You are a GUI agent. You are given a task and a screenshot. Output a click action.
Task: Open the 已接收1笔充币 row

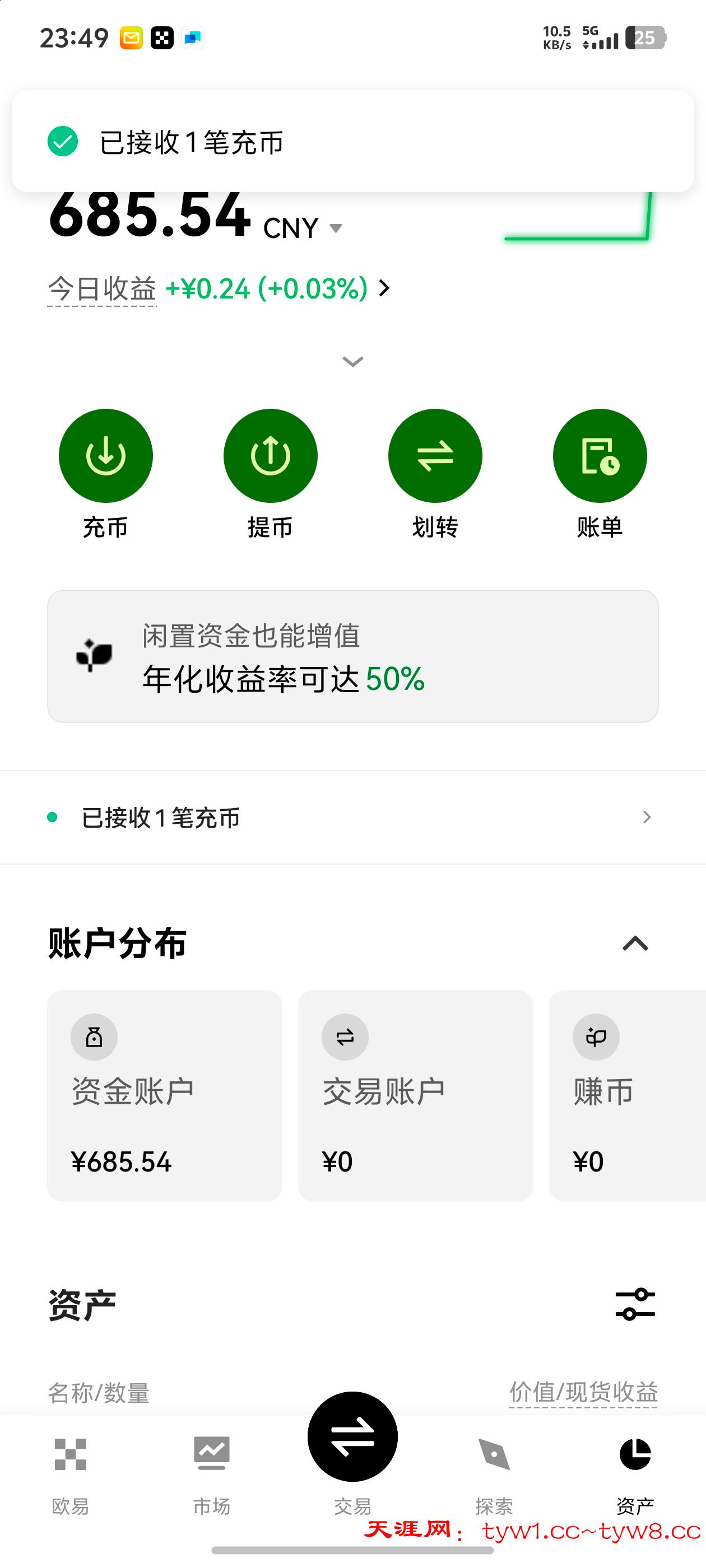[x=352, y=818]
